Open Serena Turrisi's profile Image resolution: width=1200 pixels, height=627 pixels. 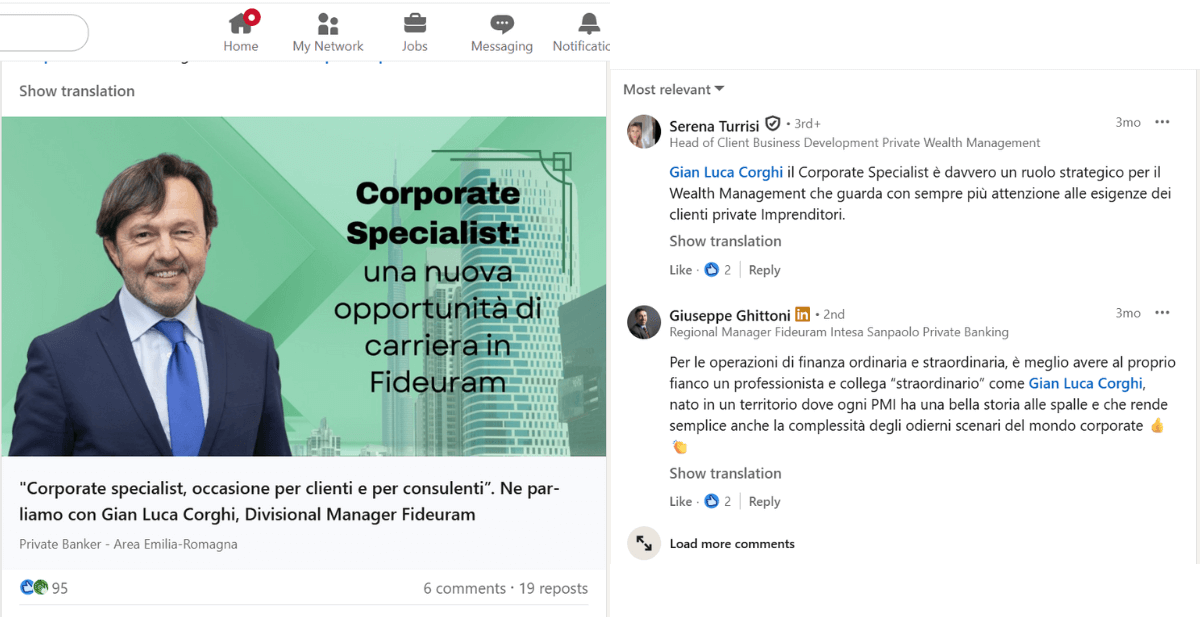coord(713,125)
